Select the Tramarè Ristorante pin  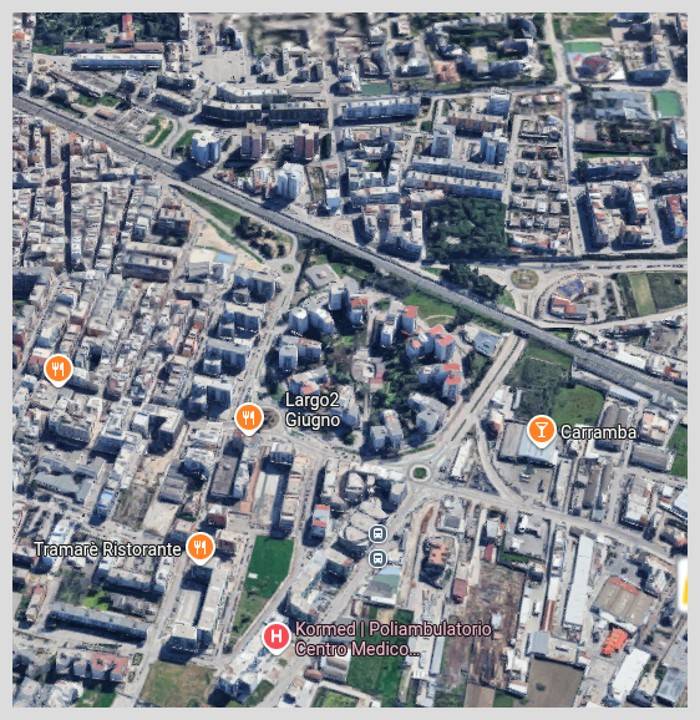pyautogui.click(x=201, y=547)
